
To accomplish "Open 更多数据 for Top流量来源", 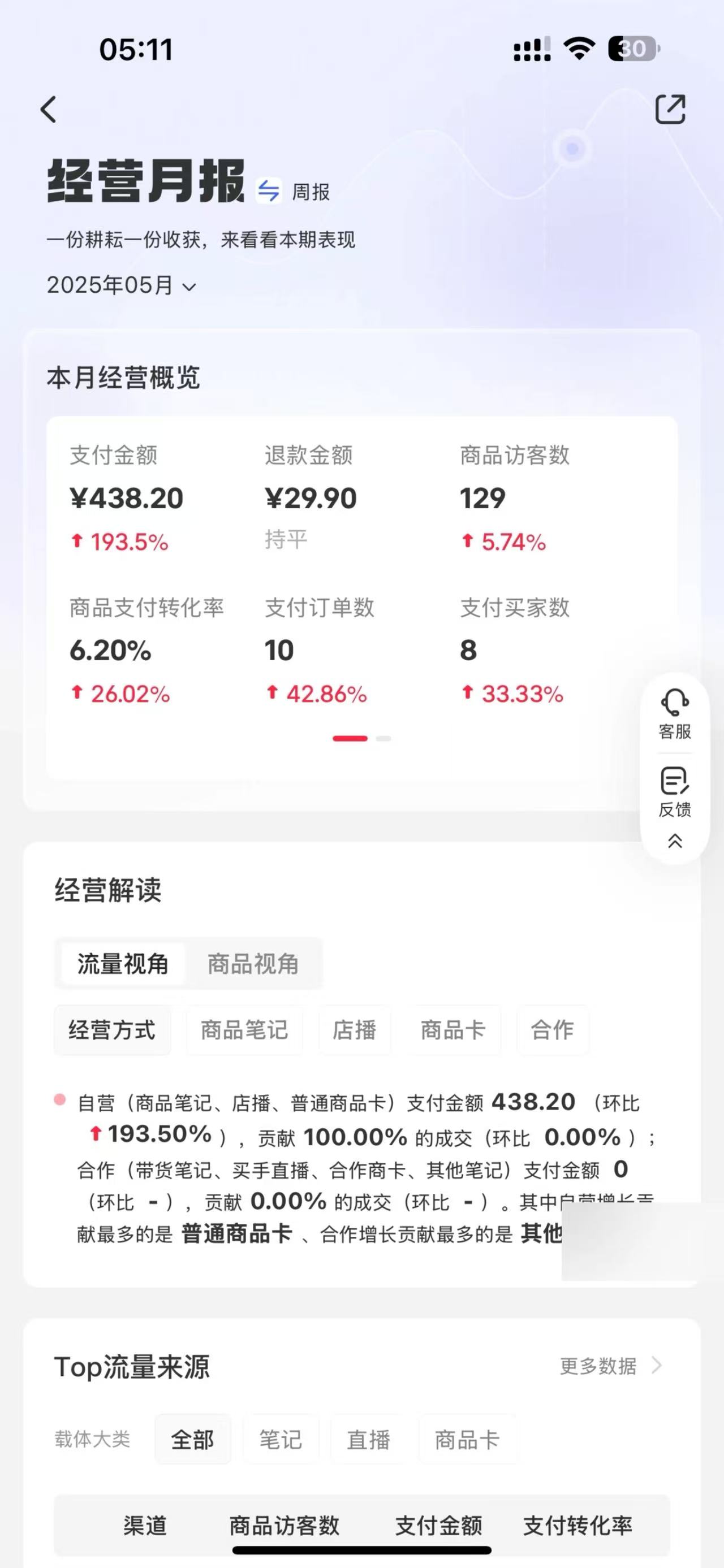I will [x=610, y=1367].
